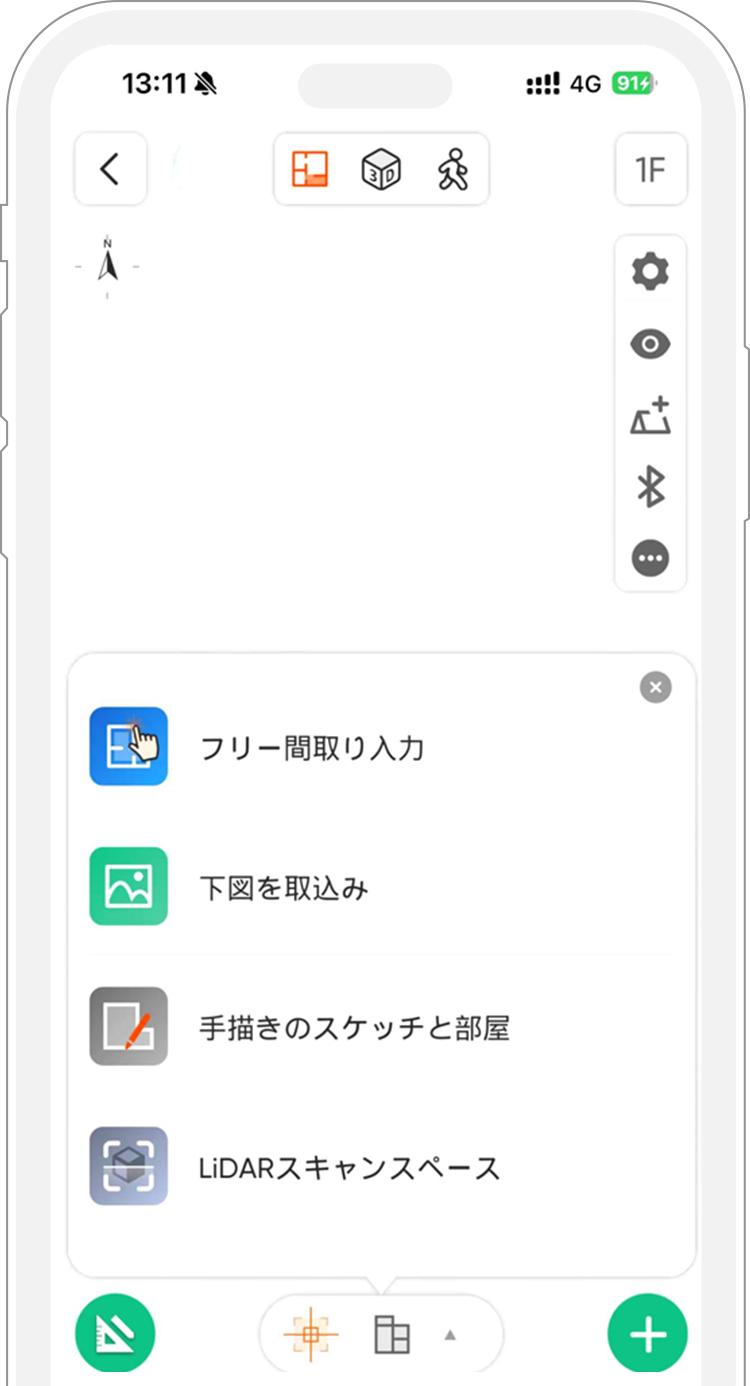The image size is (750, 1386).
Task: Toggle the eye visibility control
Action: (650, 343)
